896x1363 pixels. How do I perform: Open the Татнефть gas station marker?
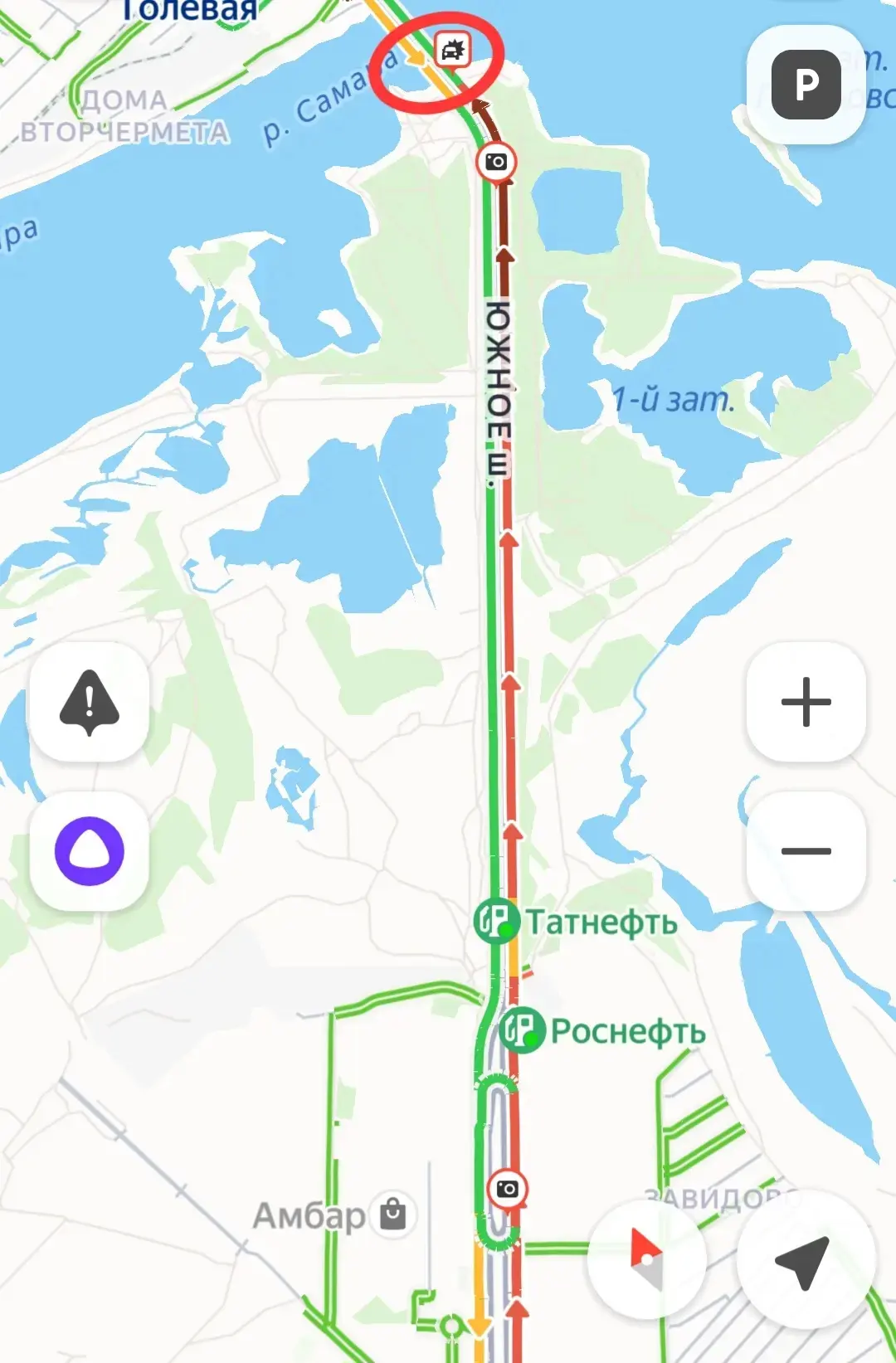pos(497,921)
